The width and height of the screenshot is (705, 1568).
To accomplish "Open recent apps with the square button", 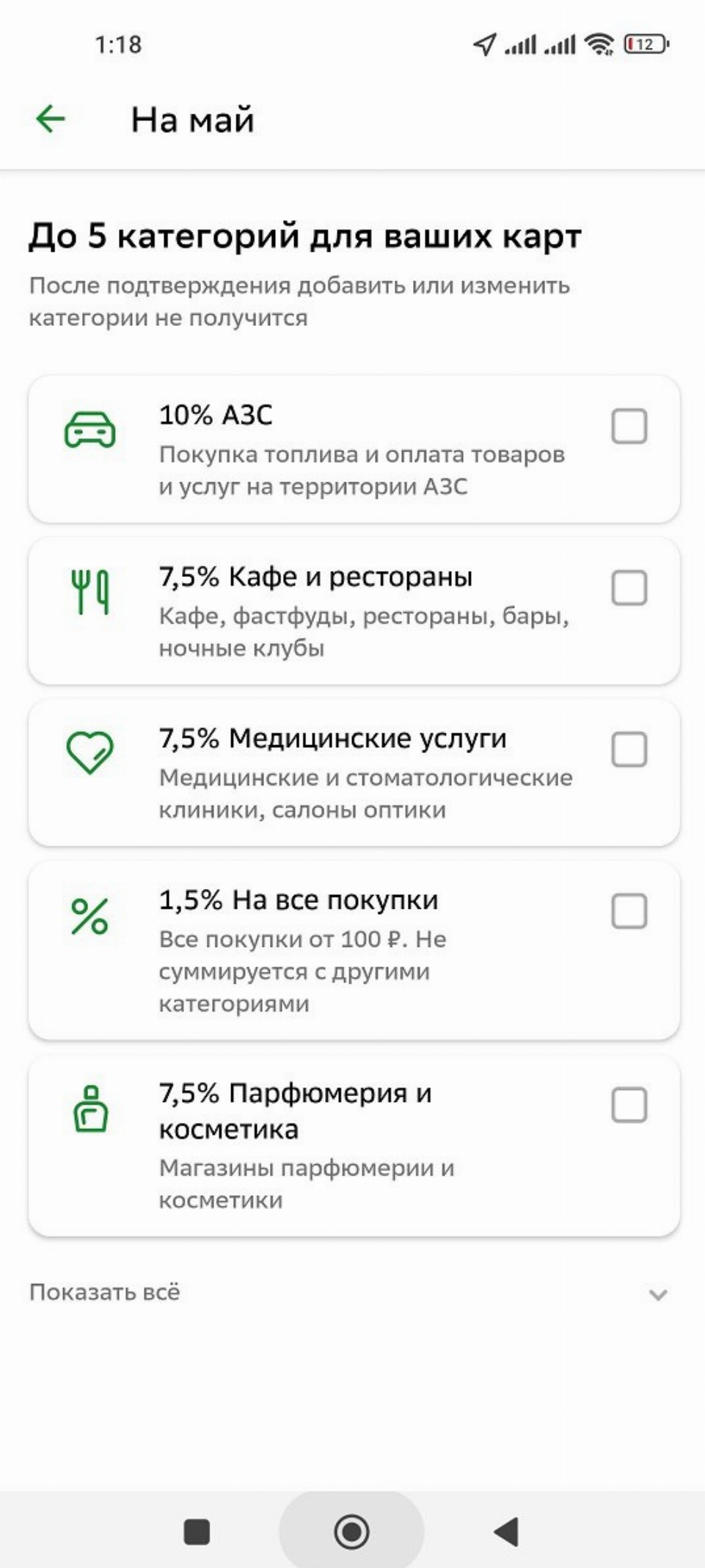I will [x=197, y=1532].
